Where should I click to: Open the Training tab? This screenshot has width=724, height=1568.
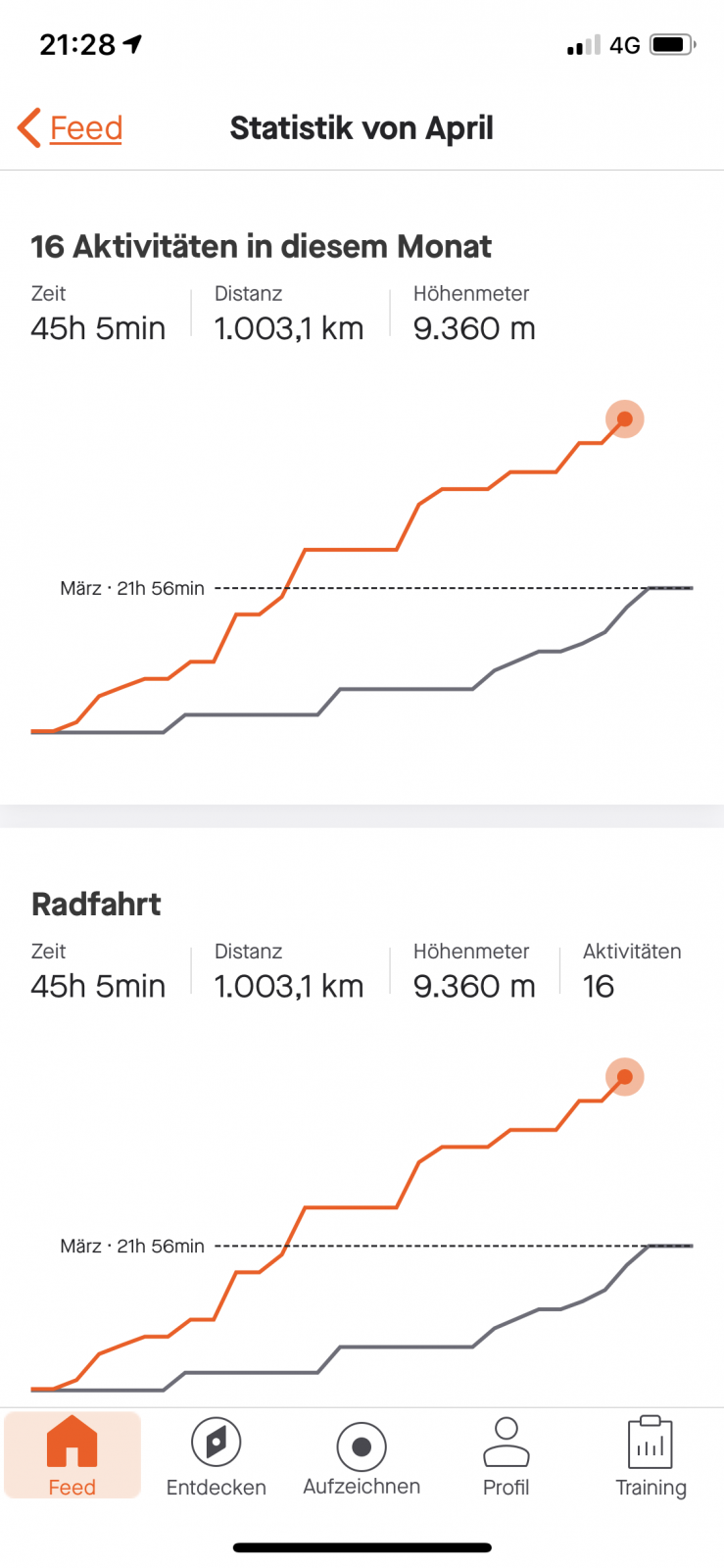tap(651, 1456)
